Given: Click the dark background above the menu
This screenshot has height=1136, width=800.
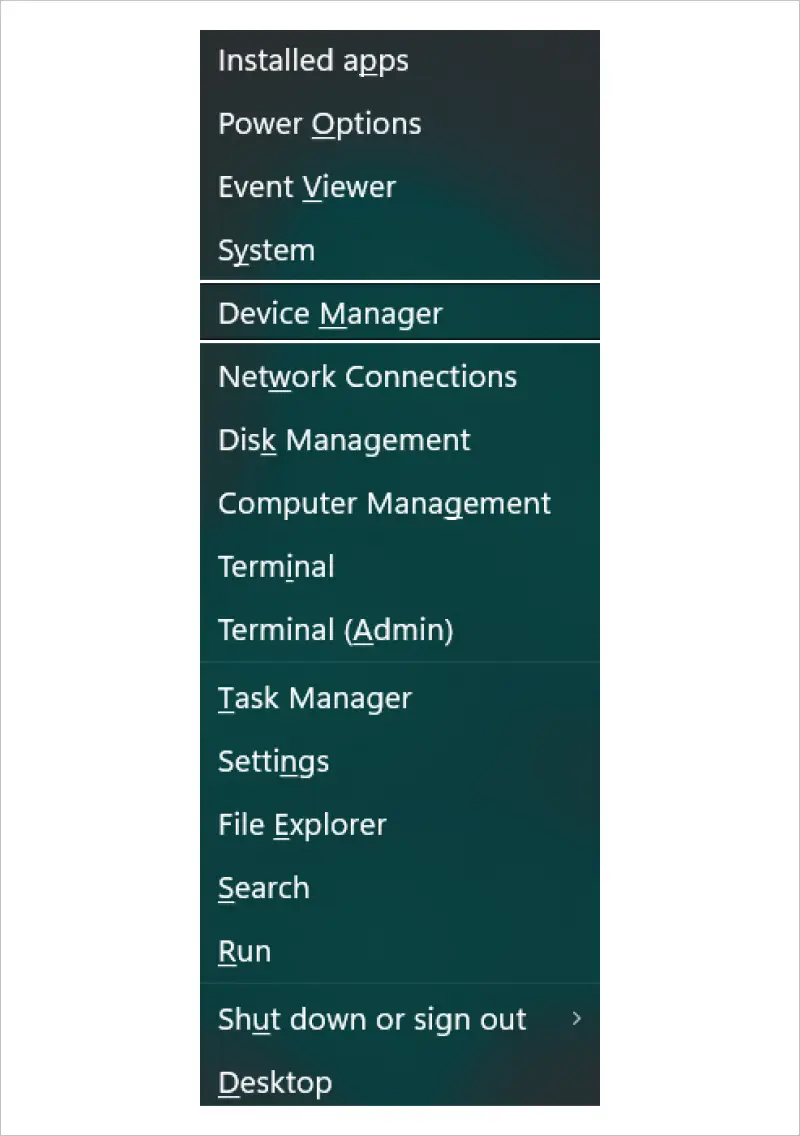Looking at the screenshot, I should 400,12.
